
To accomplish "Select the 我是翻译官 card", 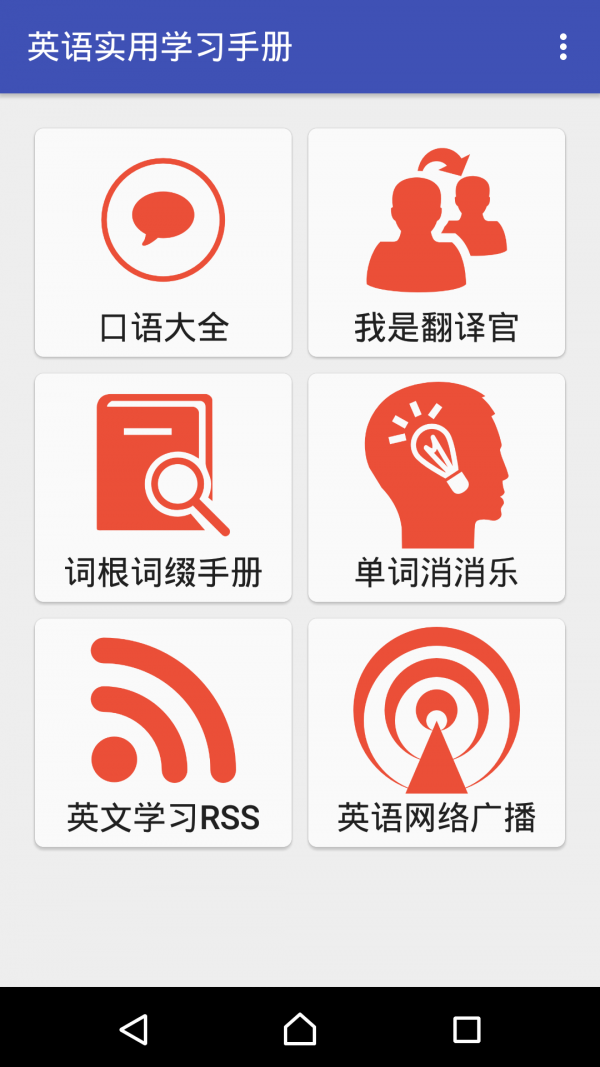I will tap(436, 243).
